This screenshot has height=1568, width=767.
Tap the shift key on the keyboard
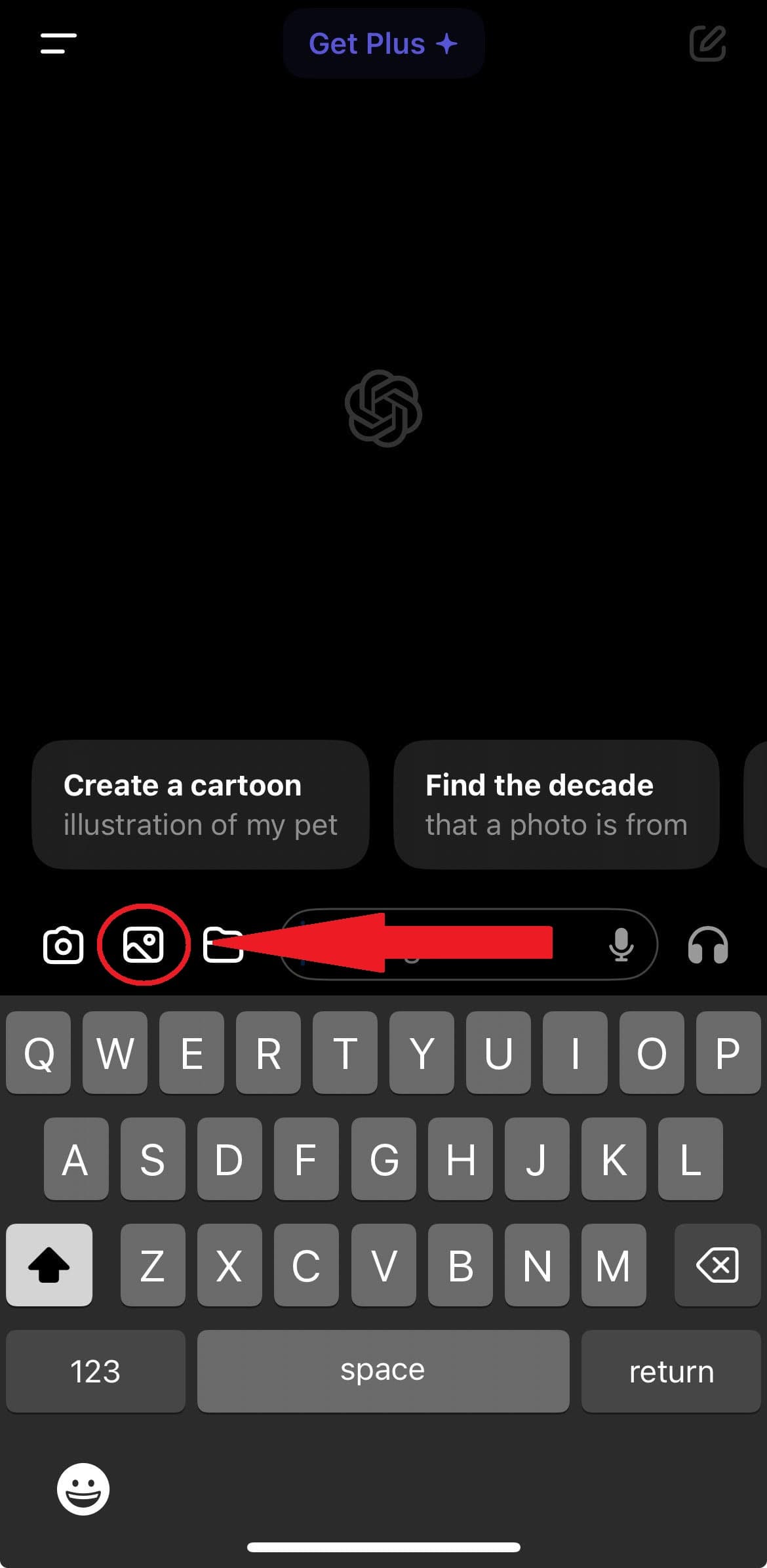coord(49,1264)
